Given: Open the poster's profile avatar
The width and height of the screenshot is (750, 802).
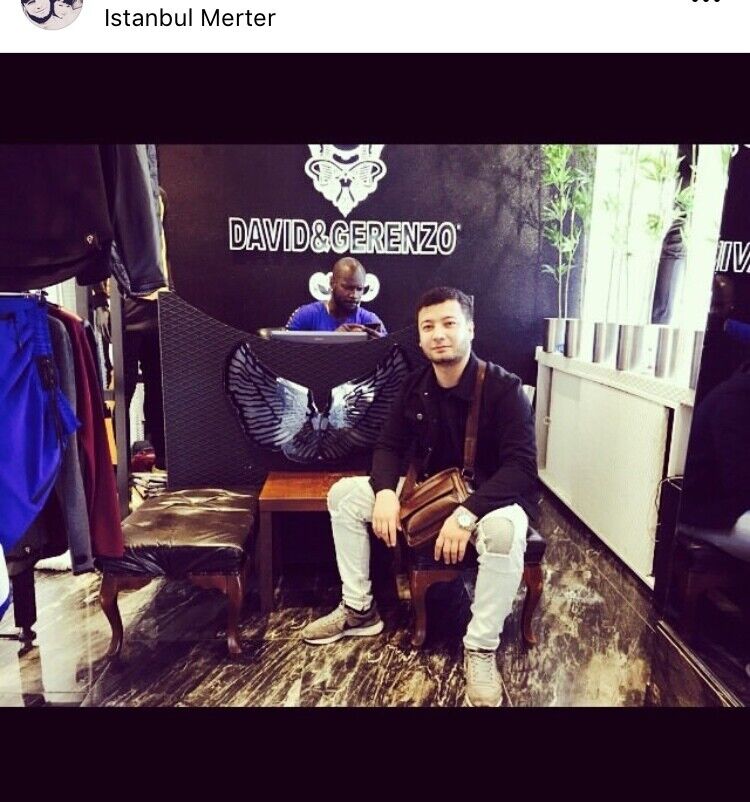Looking at the screenshot, I should pyautogui.click(x=52, y=10).
